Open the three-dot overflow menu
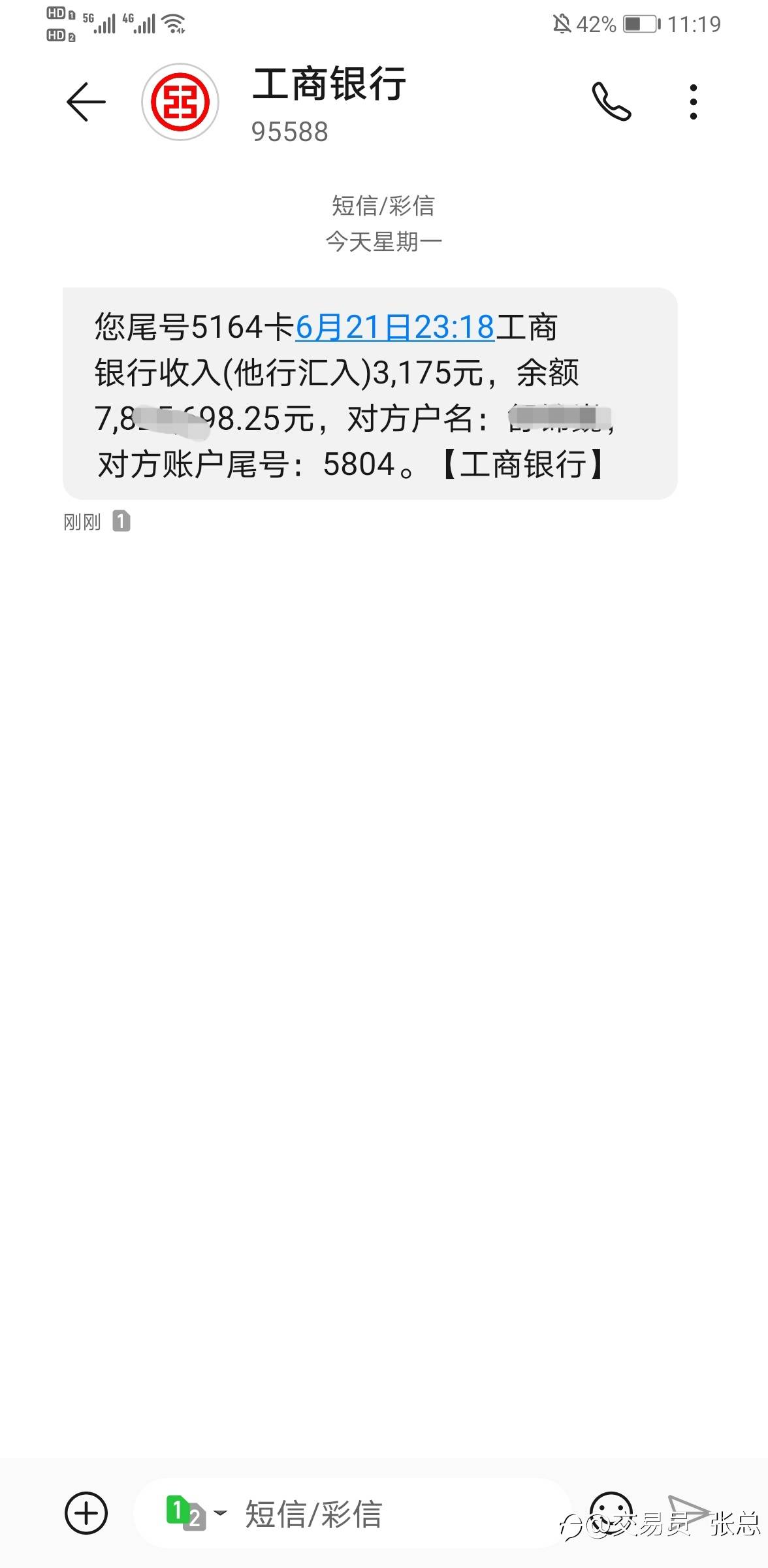This screenshot has height=1568, width=768. [x=693, y=102]
